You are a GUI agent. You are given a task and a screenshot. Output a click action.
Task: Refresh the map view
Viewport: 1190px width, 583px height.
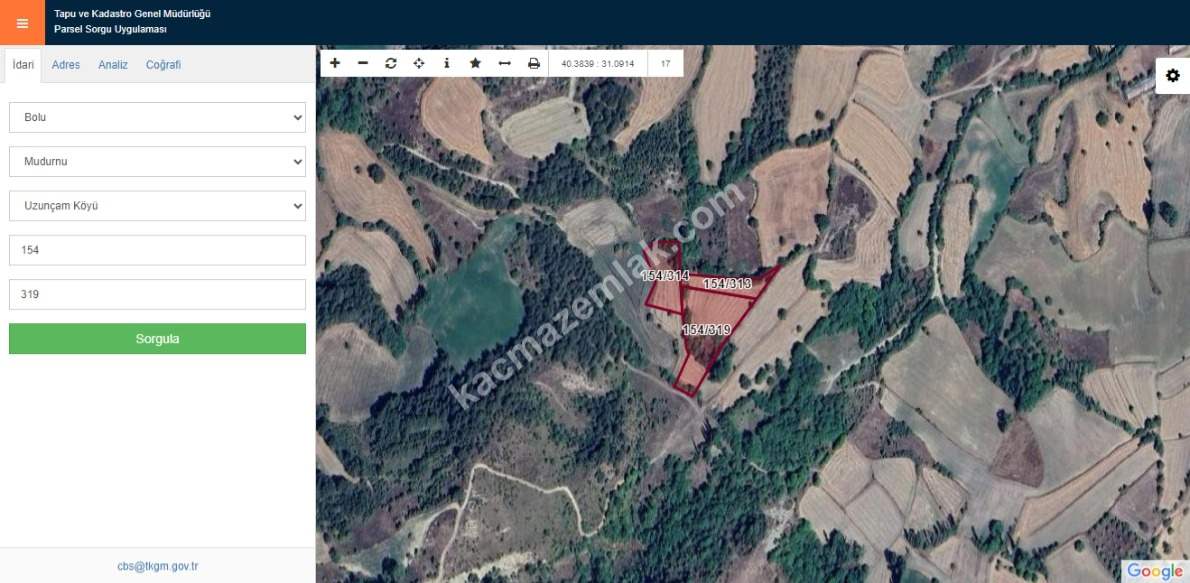[391, 63]
